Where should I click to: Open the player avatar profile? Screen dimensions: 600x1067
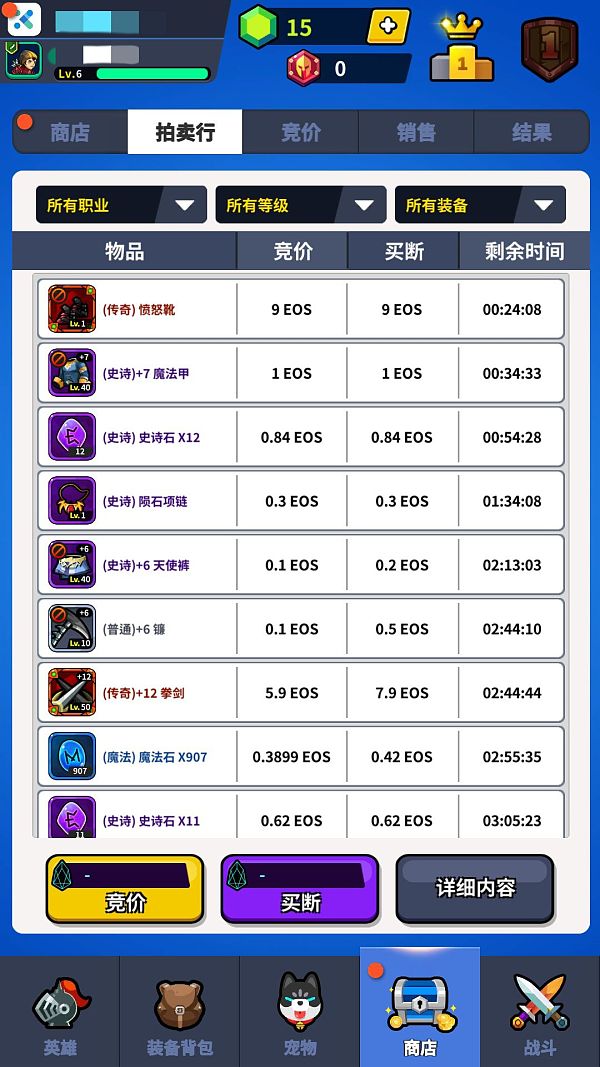click(x=23, y=60)
